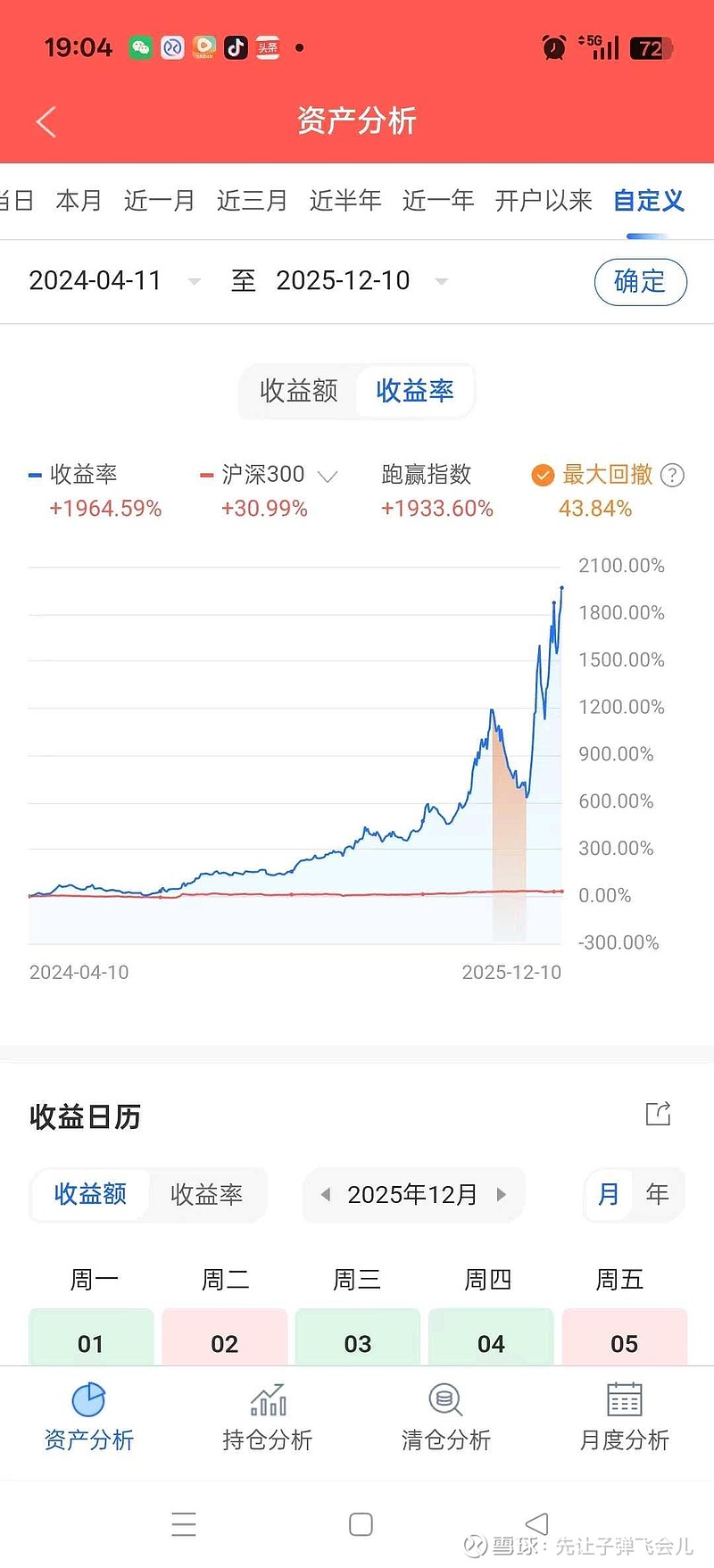Switch to the 近一年 tab
714x1568 pixels.
click(437, 200)
